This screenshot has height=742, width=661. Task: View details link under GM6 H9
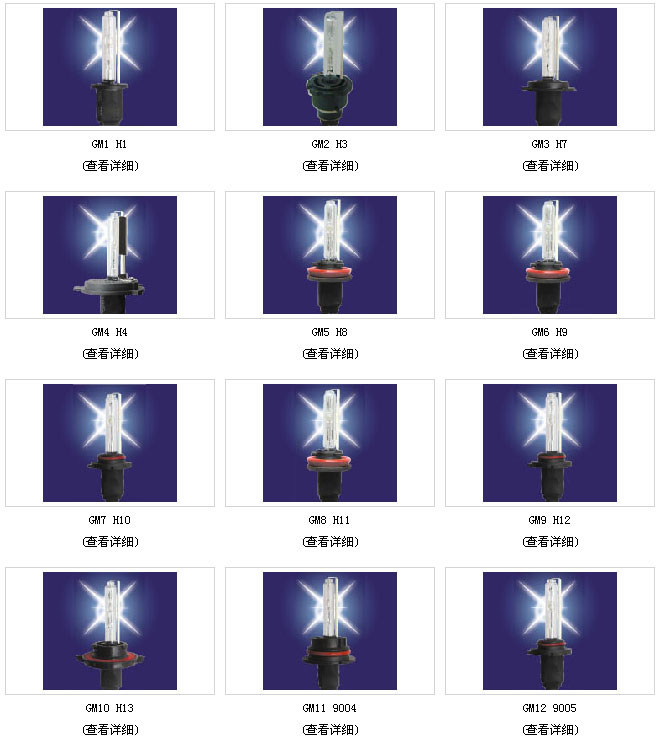pyautogui.click(x=549, y=353)
